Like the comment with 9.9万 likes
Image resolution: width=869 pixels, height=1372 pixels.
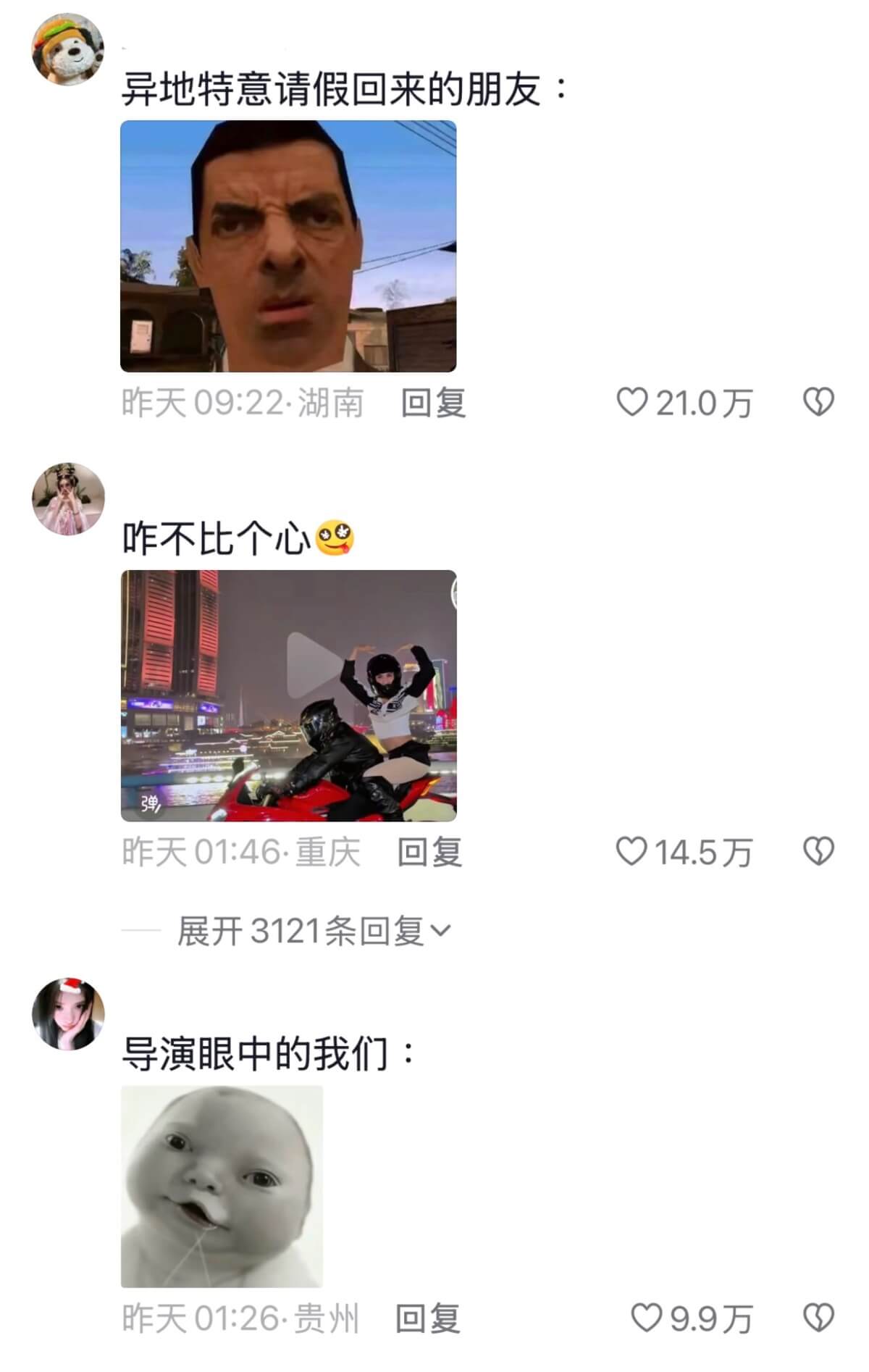point(647,1318)
